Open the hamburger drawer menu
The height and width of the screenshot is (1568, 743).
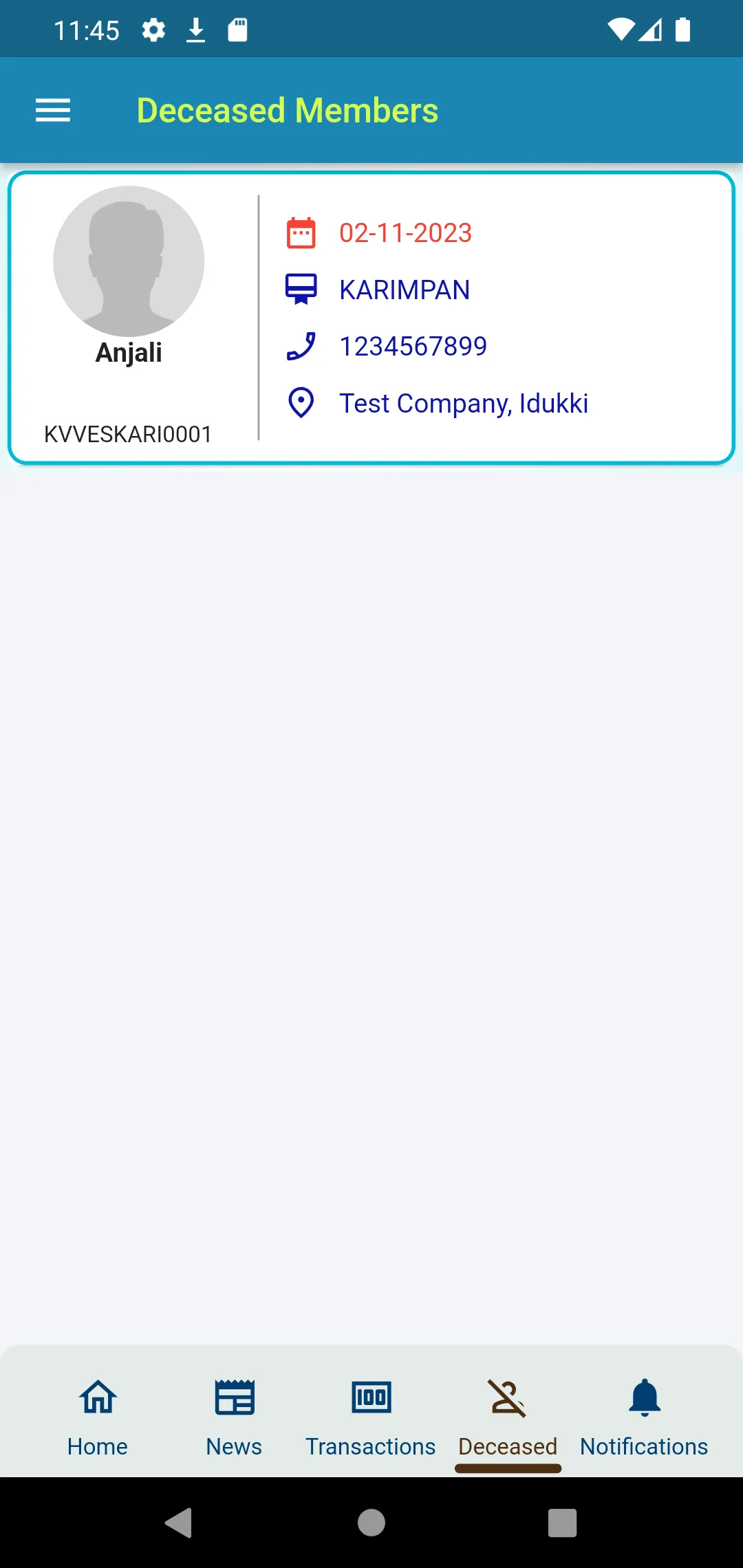click(53, 110)
